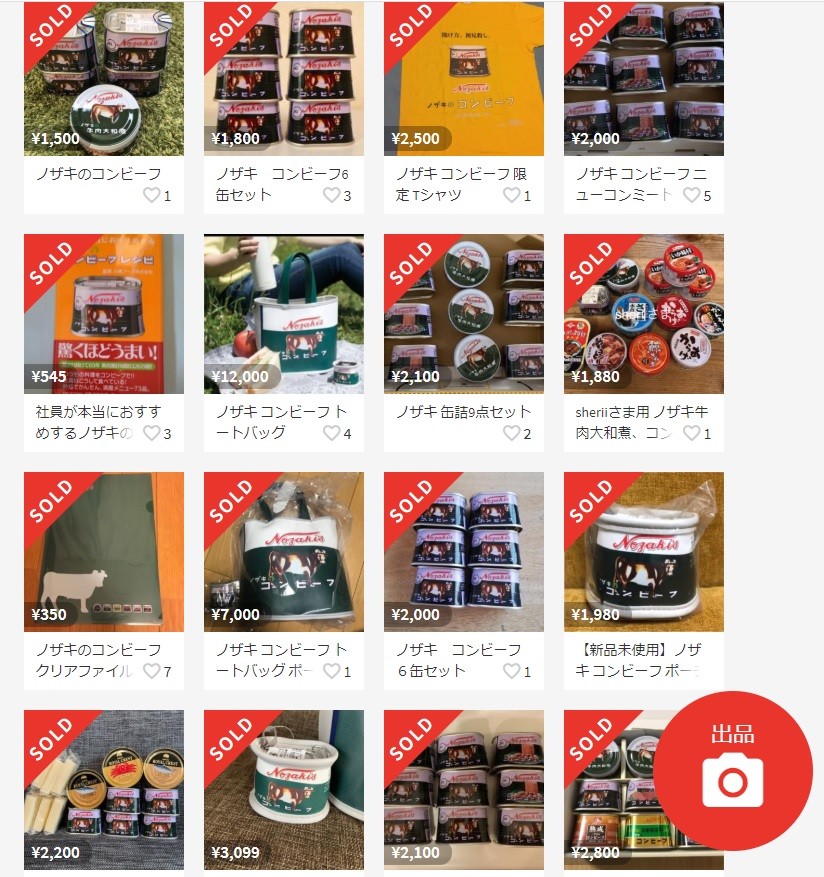
Task: Open the ¥12,000 コンビーフトートバッグ listing
Action: 284,314
